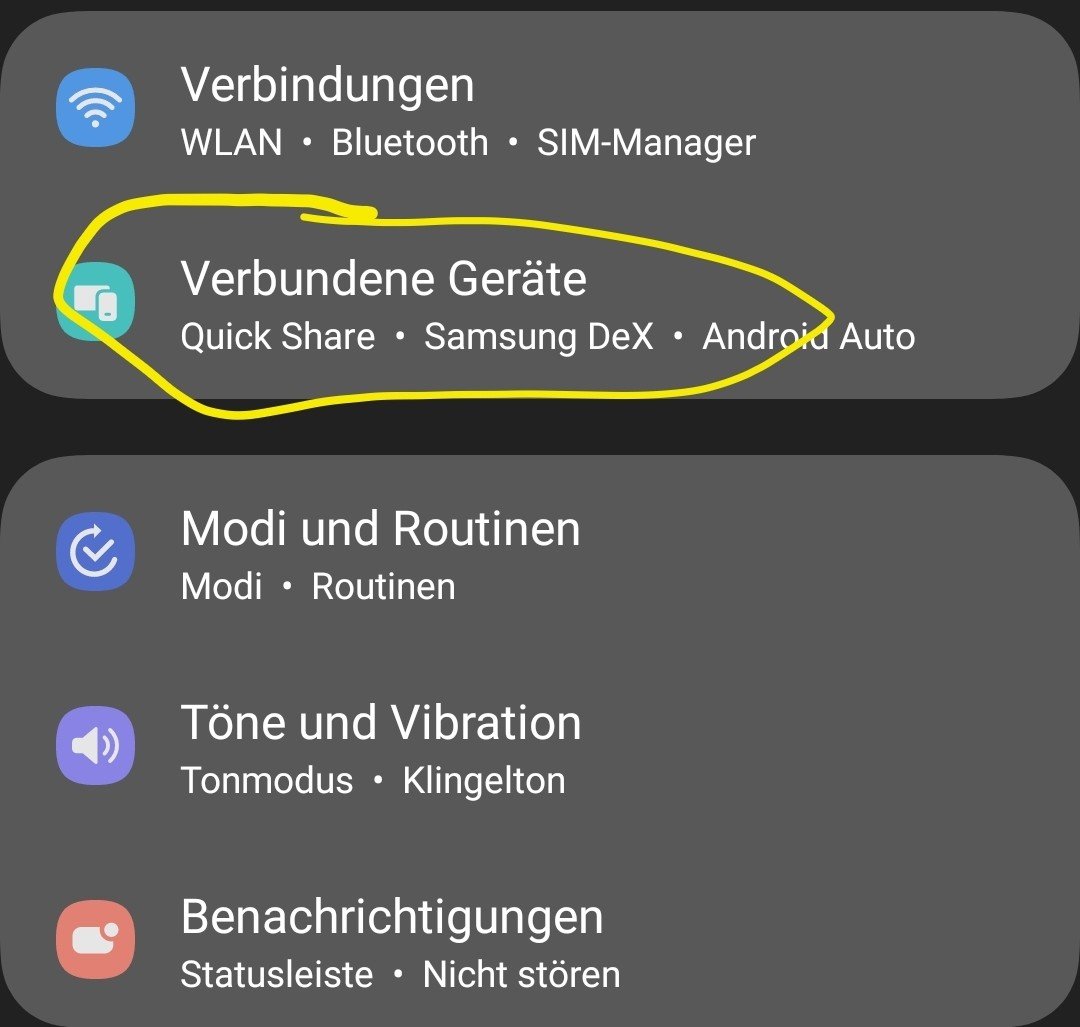Go to Modi und Routinen
Viewport: 1080px width, 1027px height.
[380, 528]
